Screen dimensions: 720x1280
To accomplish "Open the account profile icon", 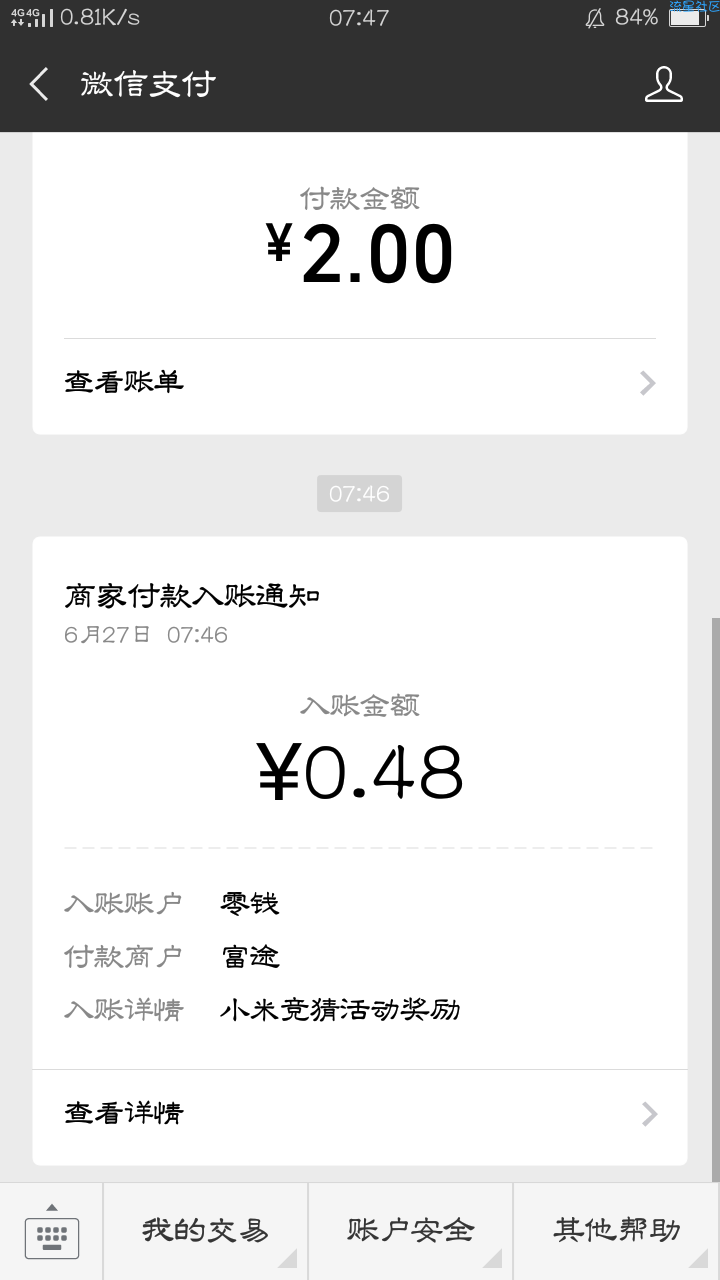I will [663, 84].
